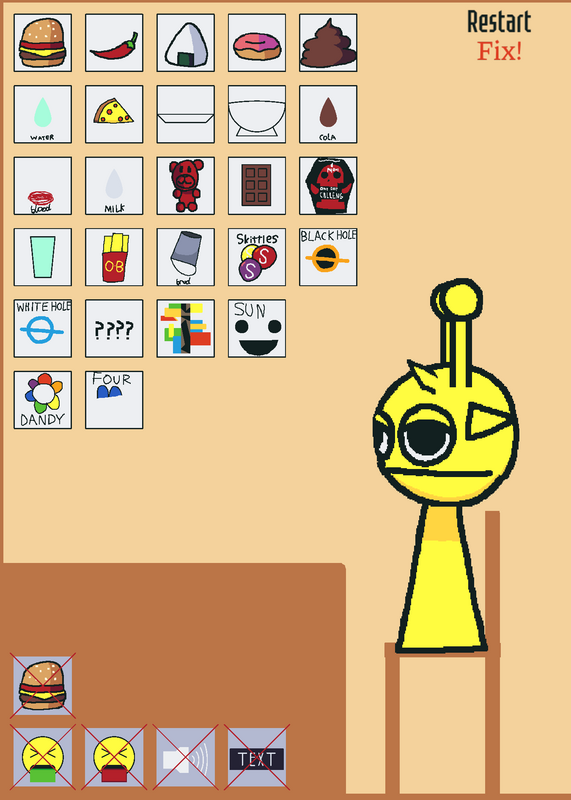The image size is (571, 800).
Task: Choose the pizza slice tile
Action: pyautogui.click(x=114, y=114)
